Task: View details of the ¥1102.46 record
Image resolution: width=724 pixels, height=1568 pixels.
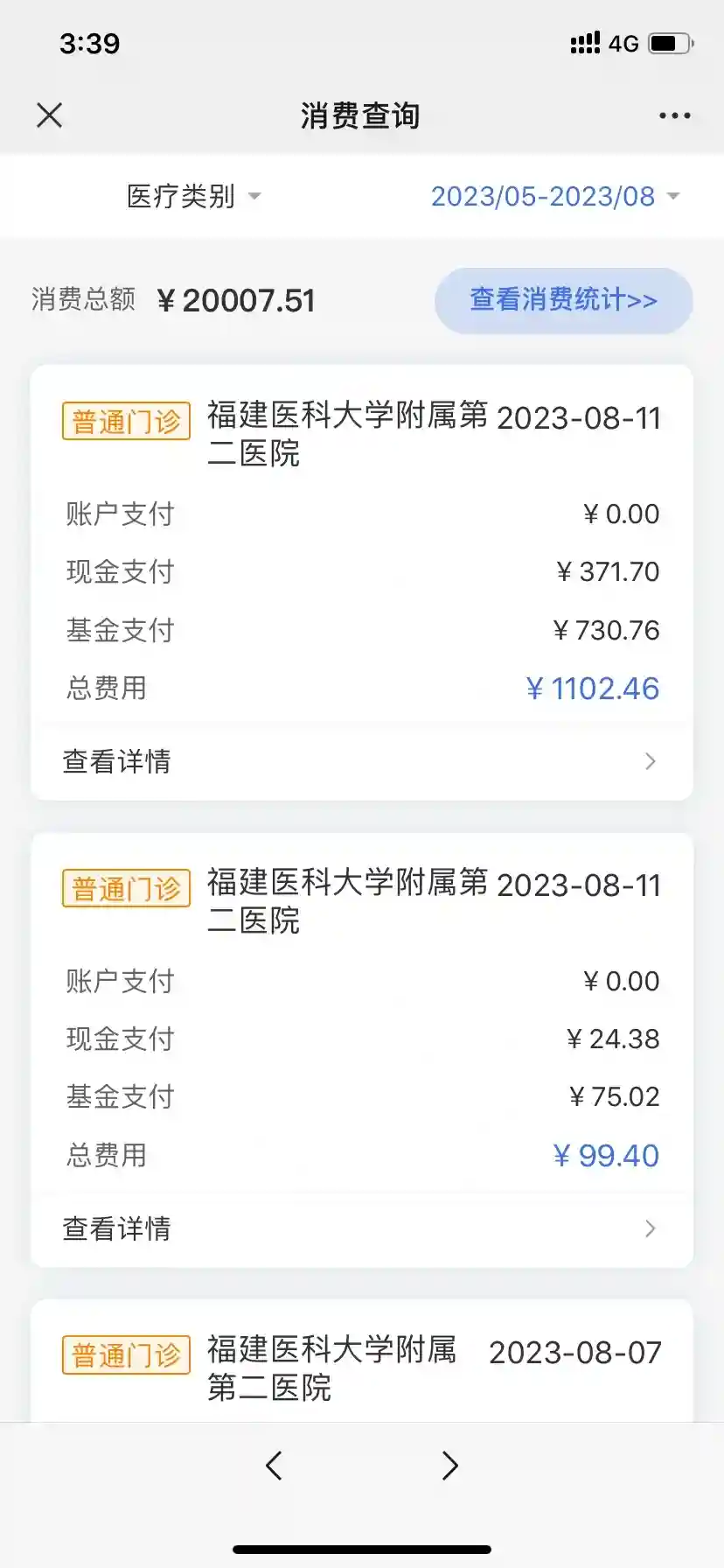Action: click(x=361, y=761)
